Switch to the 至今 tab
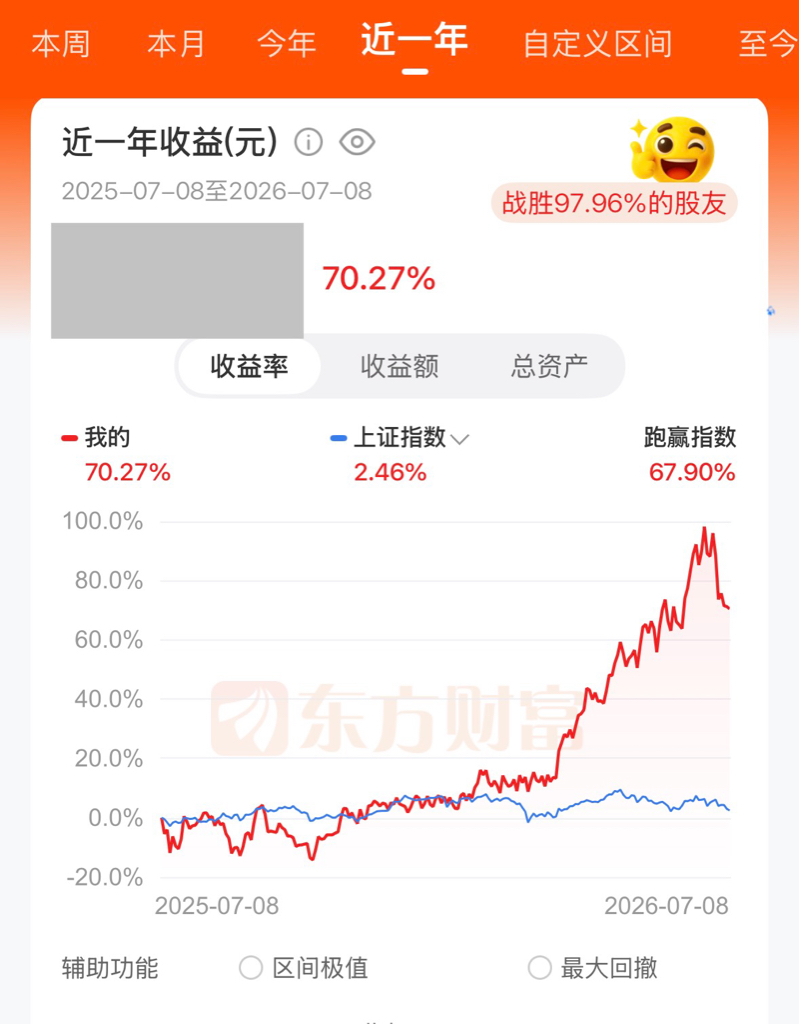 click(769, 44)
